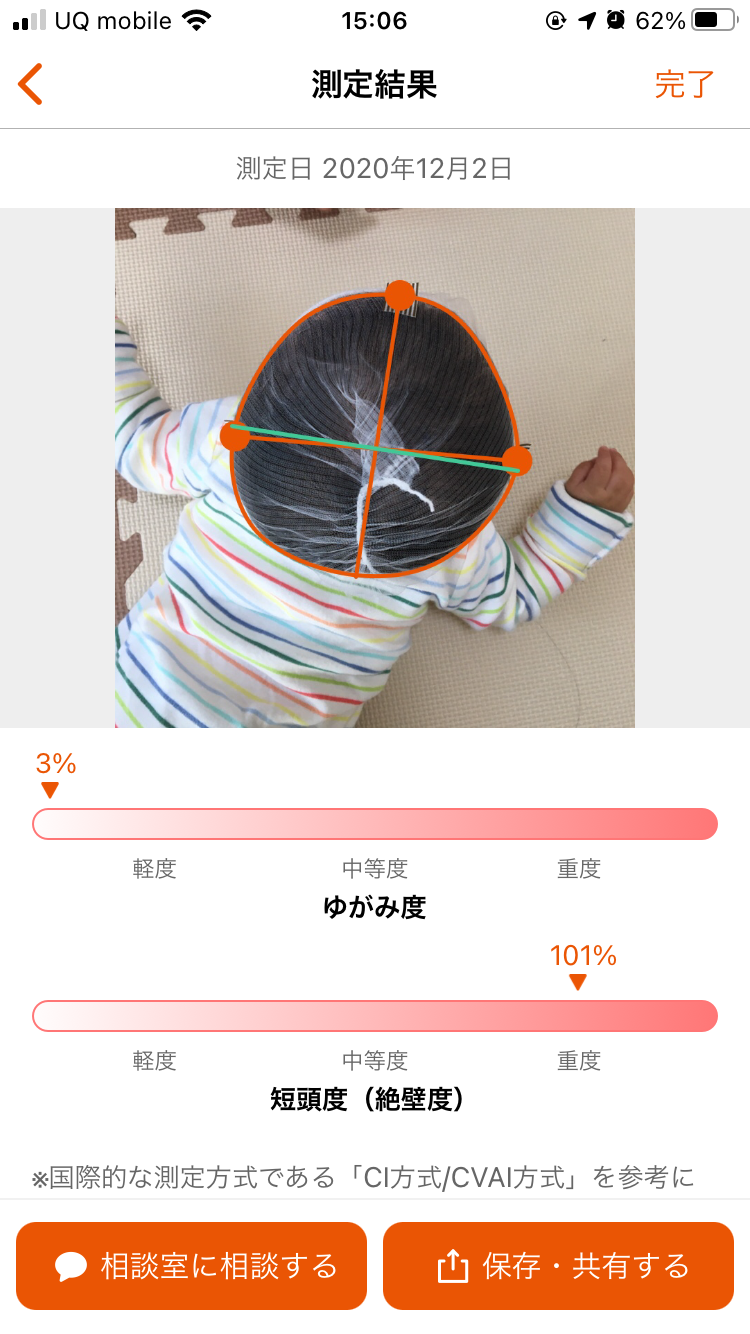The height and width of the screenshot is (1334, 750).
Task: Open 保存・共有する to save or share
Action: [558, 1266]
